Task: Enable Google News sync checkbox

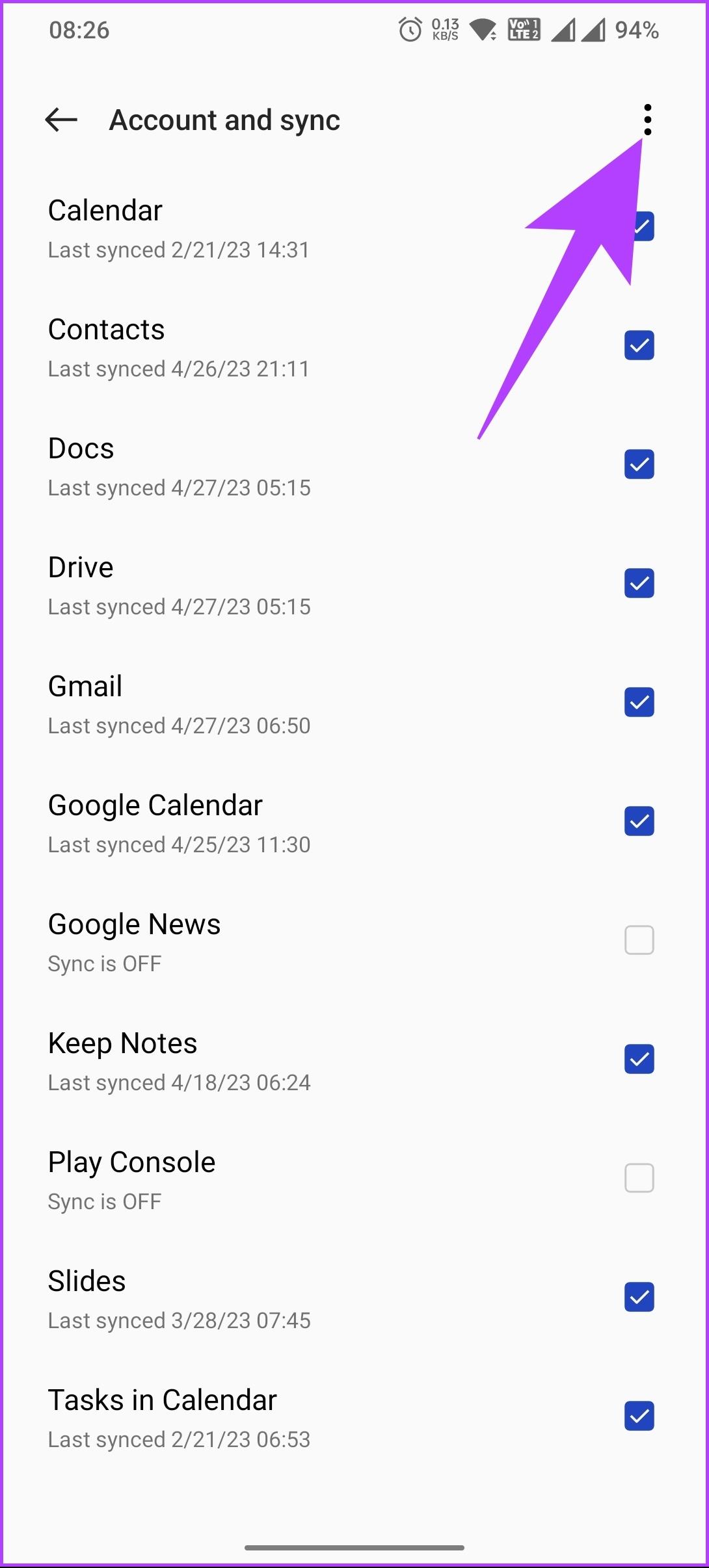Action: click(638, 939)
